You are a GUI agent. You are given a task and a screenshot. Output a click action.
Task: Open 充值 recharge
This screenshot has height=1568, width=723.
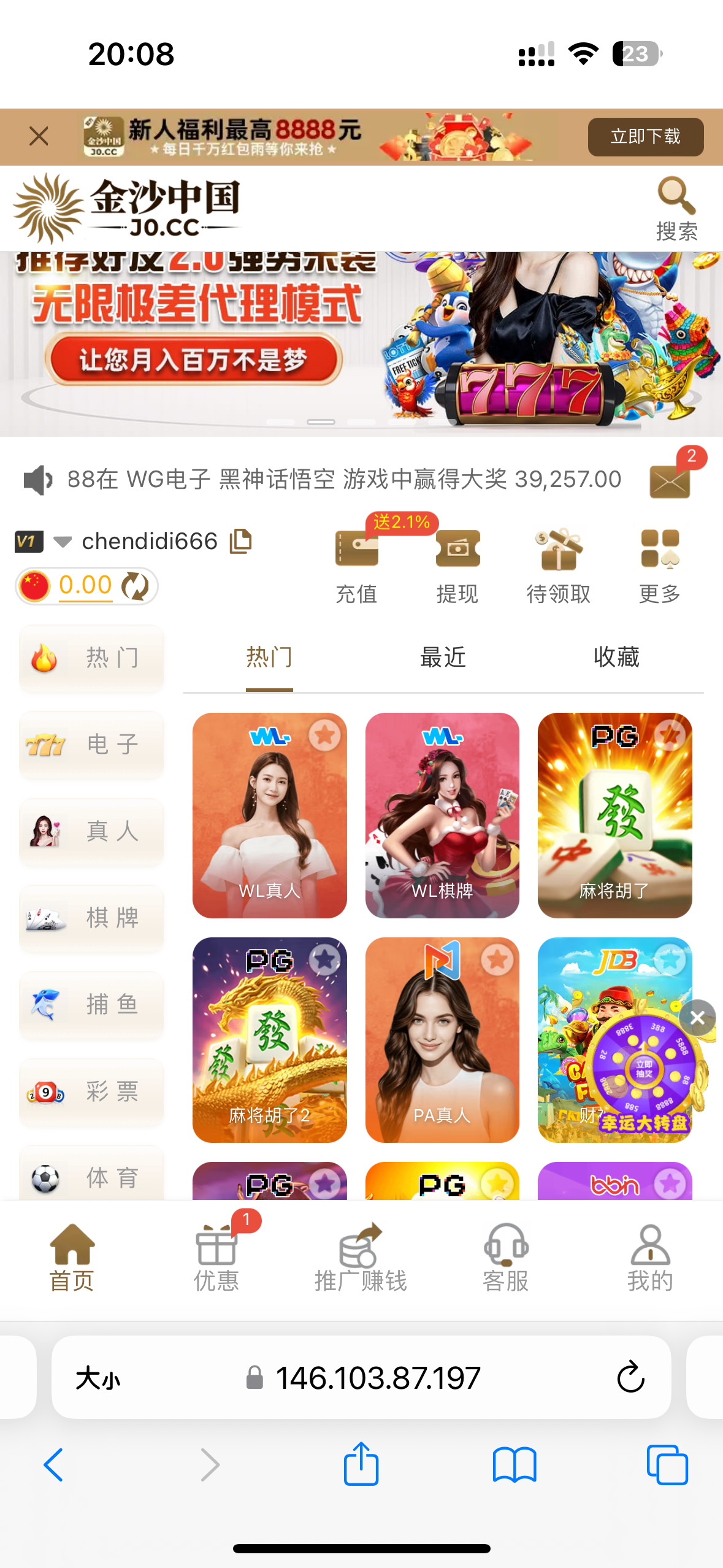pos(356,566)
